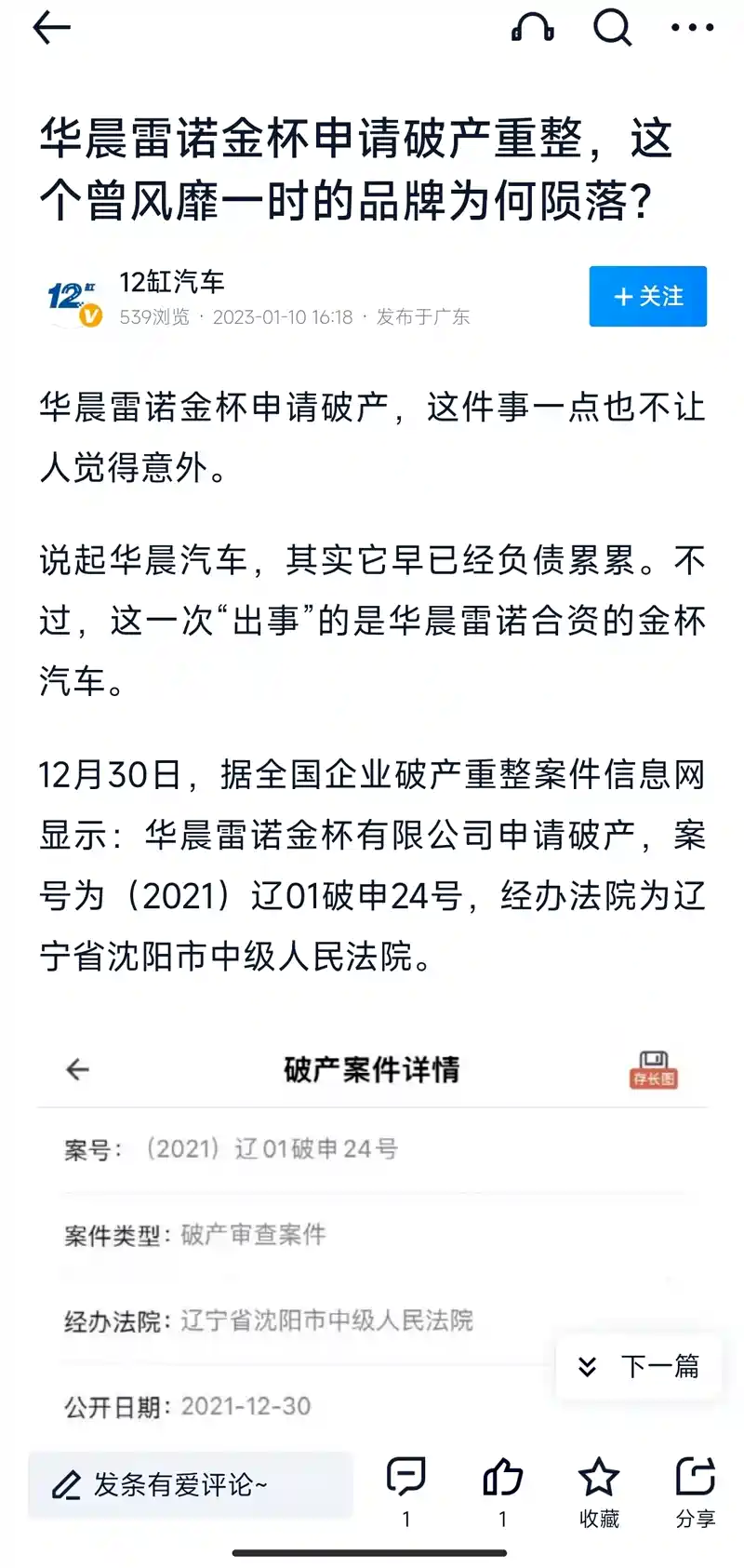Viewport: 744px width, 1568px height.
Task: Open the 12缸汽车 author avatar
Action: pyautogui.click(x=73, y=298)
